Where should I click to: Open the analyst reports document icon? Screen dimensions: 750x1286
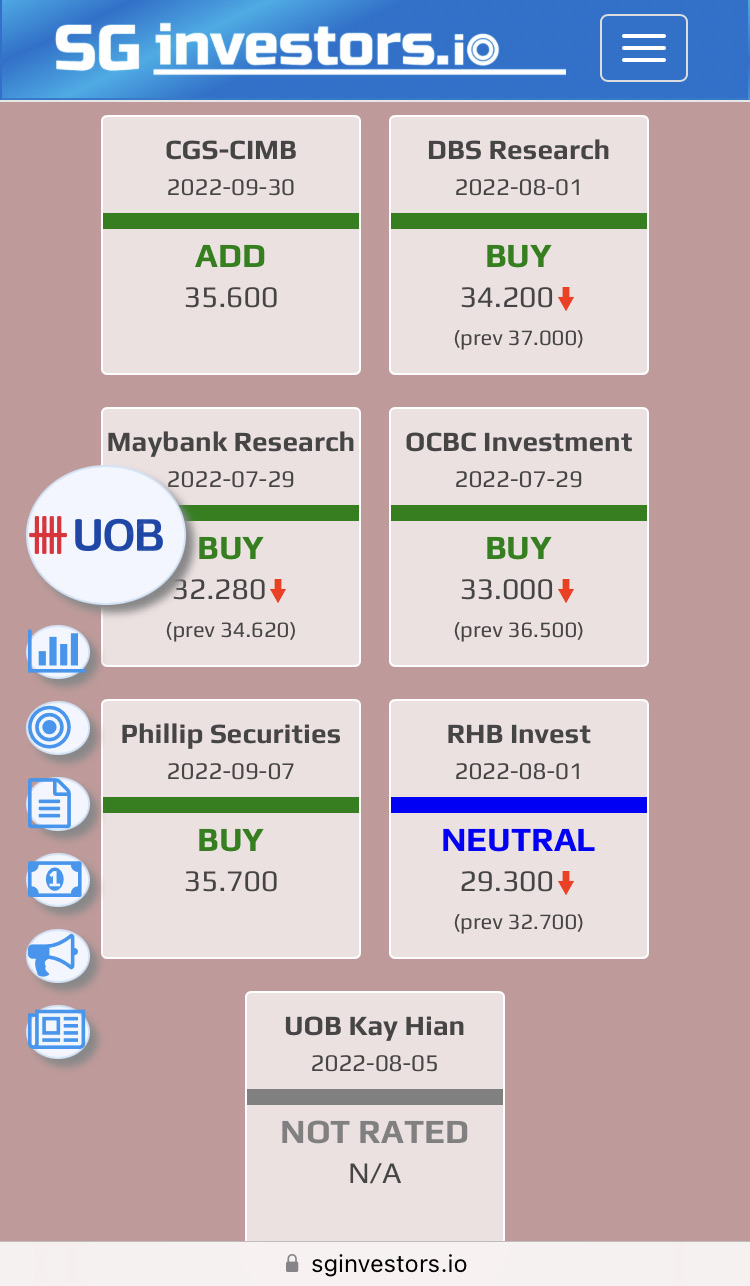[58, 804]
